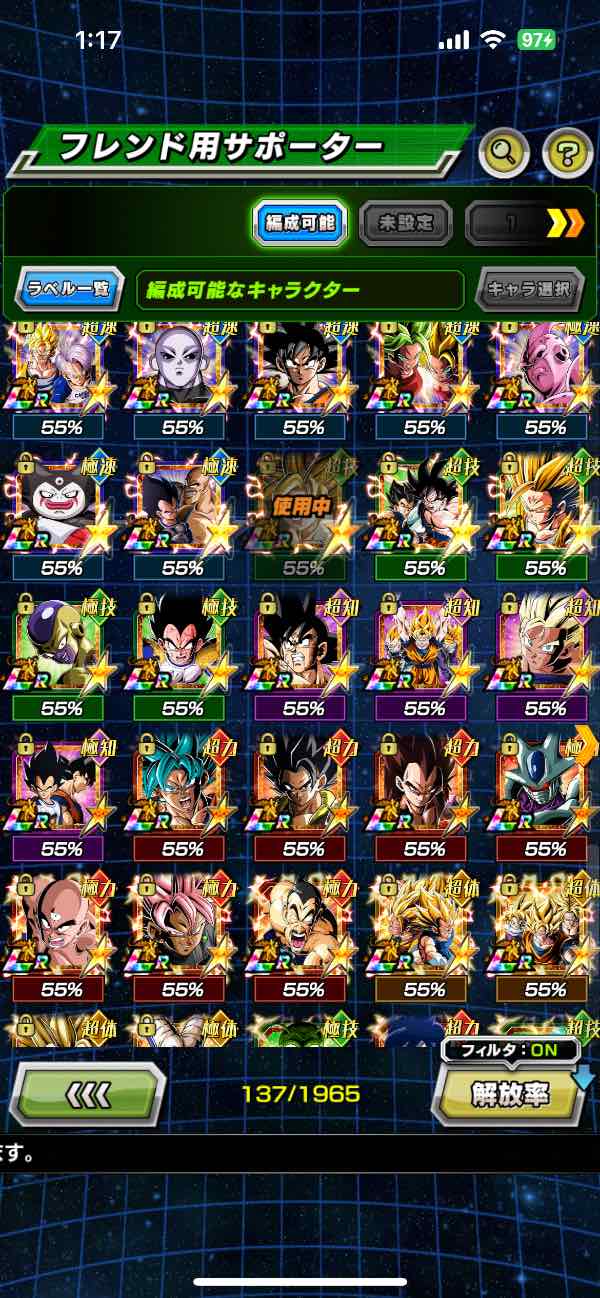Pick the Golden Frieza character card
The width and height of the screenshot is (600, 1298).
click(61, 647)
